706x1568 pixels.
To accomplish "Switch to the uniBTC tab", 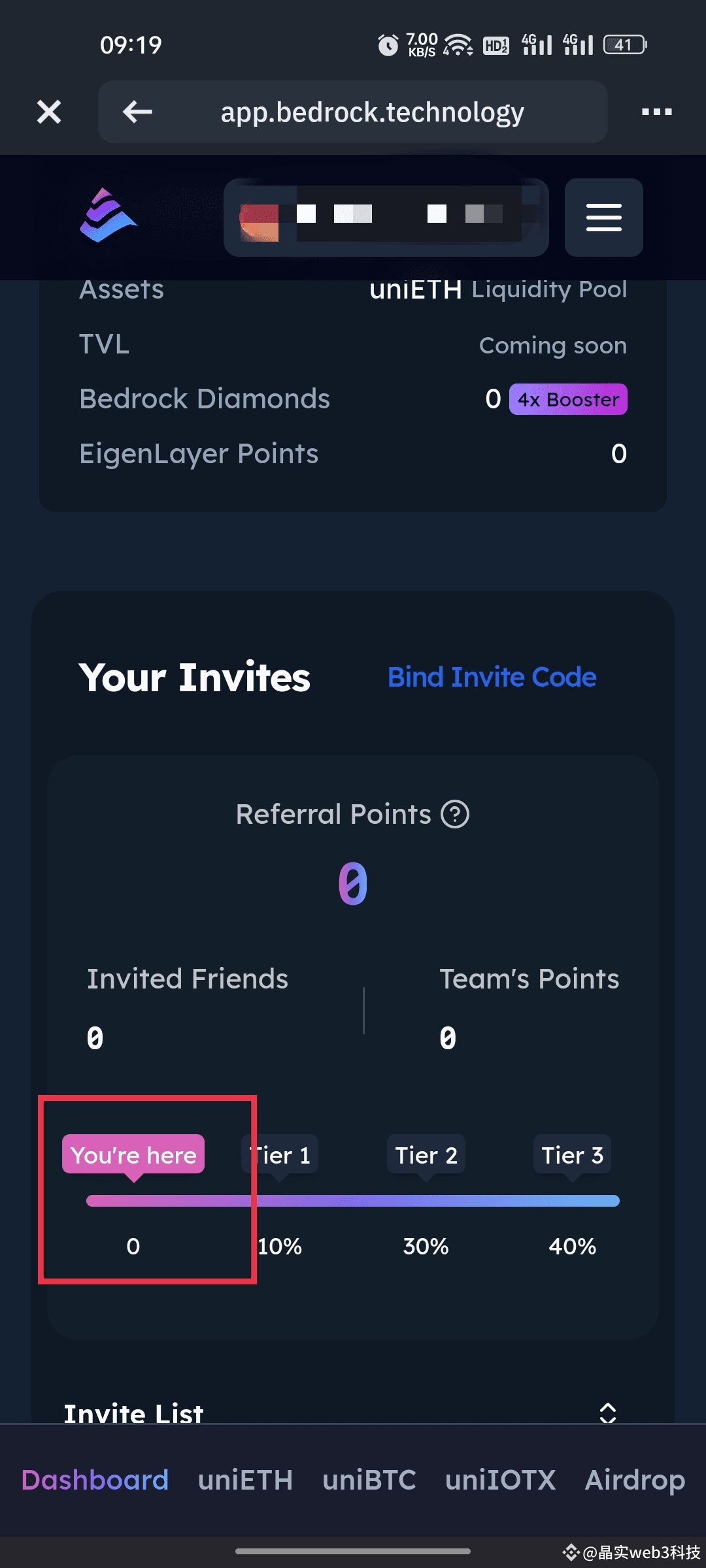I will click(369, 1480).
